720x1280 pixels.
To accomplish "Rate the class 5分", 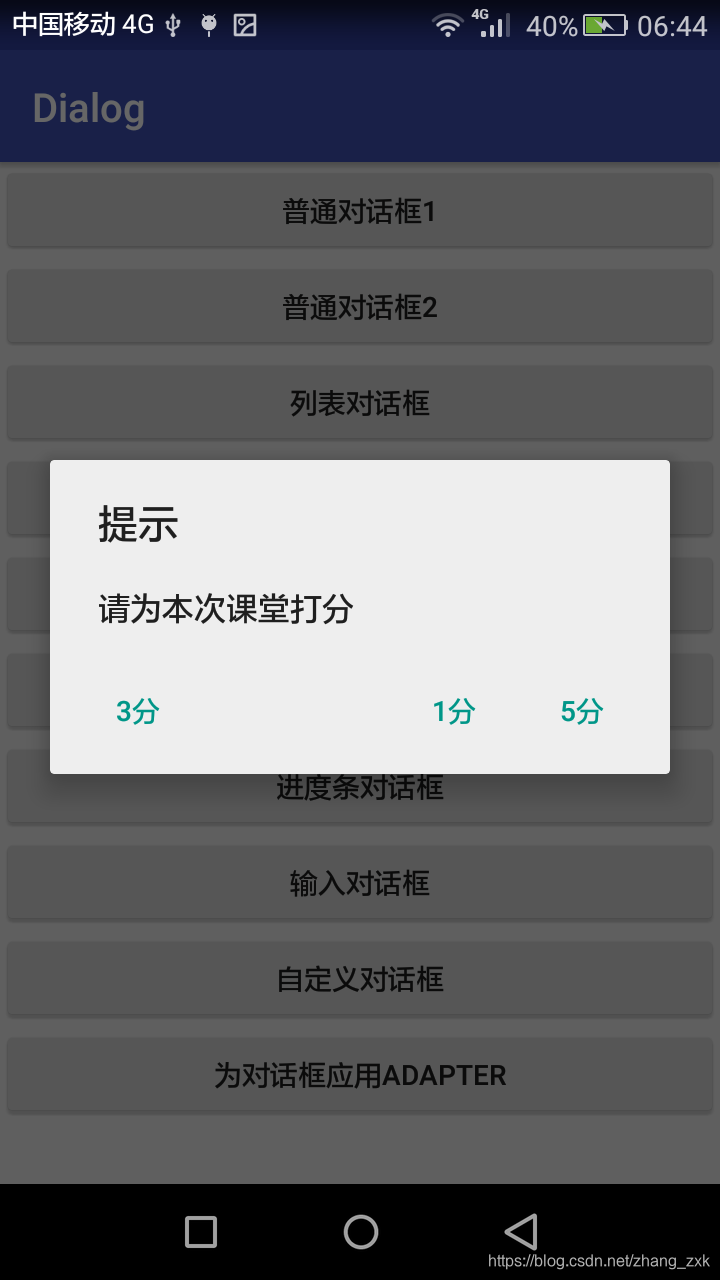I will click(x=582, y=711).
